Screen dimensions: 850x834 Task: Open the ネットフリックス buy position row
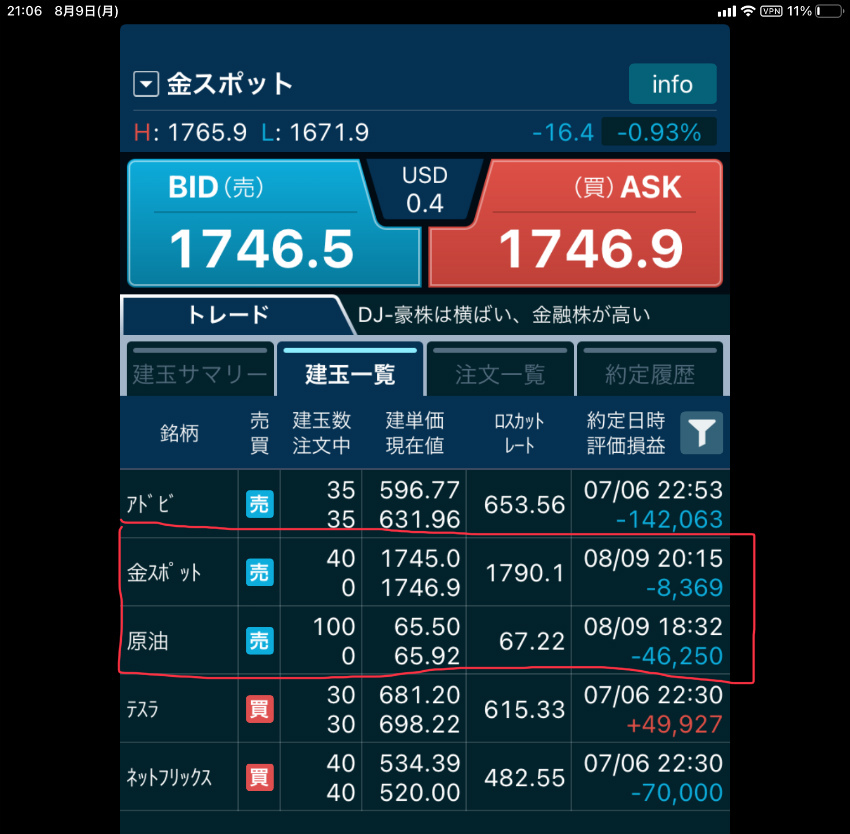425,777
